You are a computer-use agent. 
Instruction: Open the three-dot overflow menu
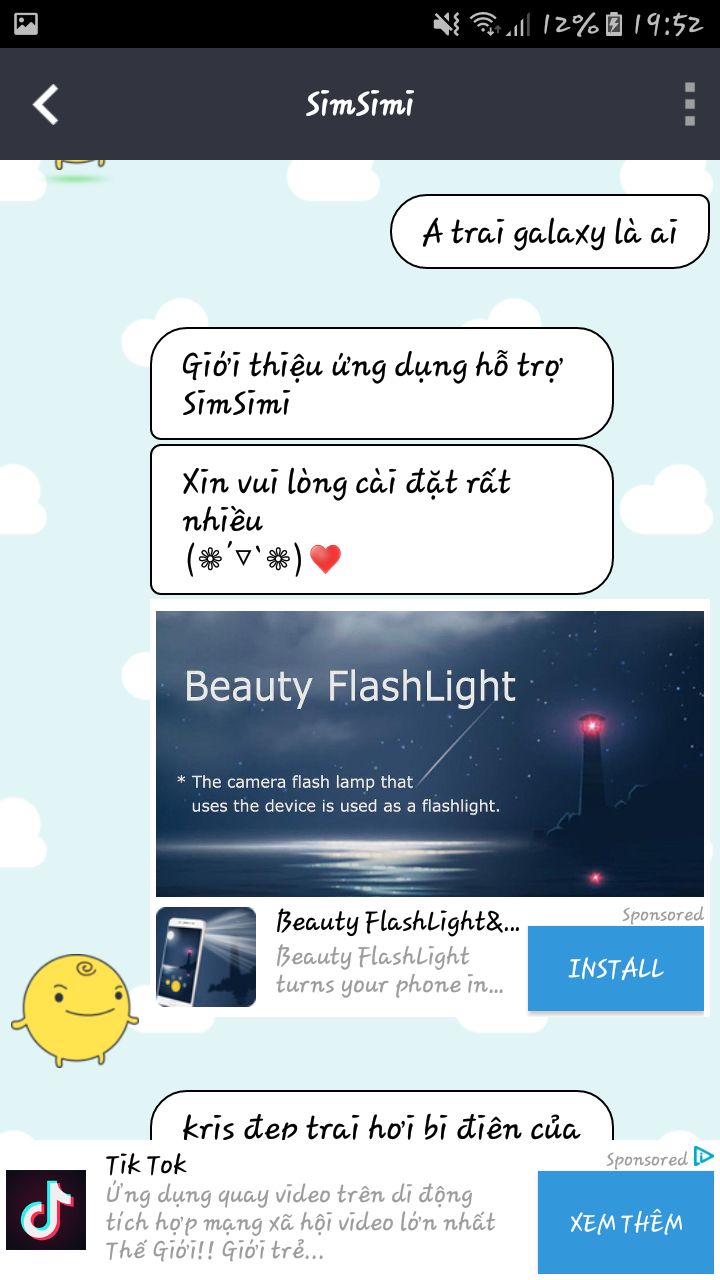(689, 104)
